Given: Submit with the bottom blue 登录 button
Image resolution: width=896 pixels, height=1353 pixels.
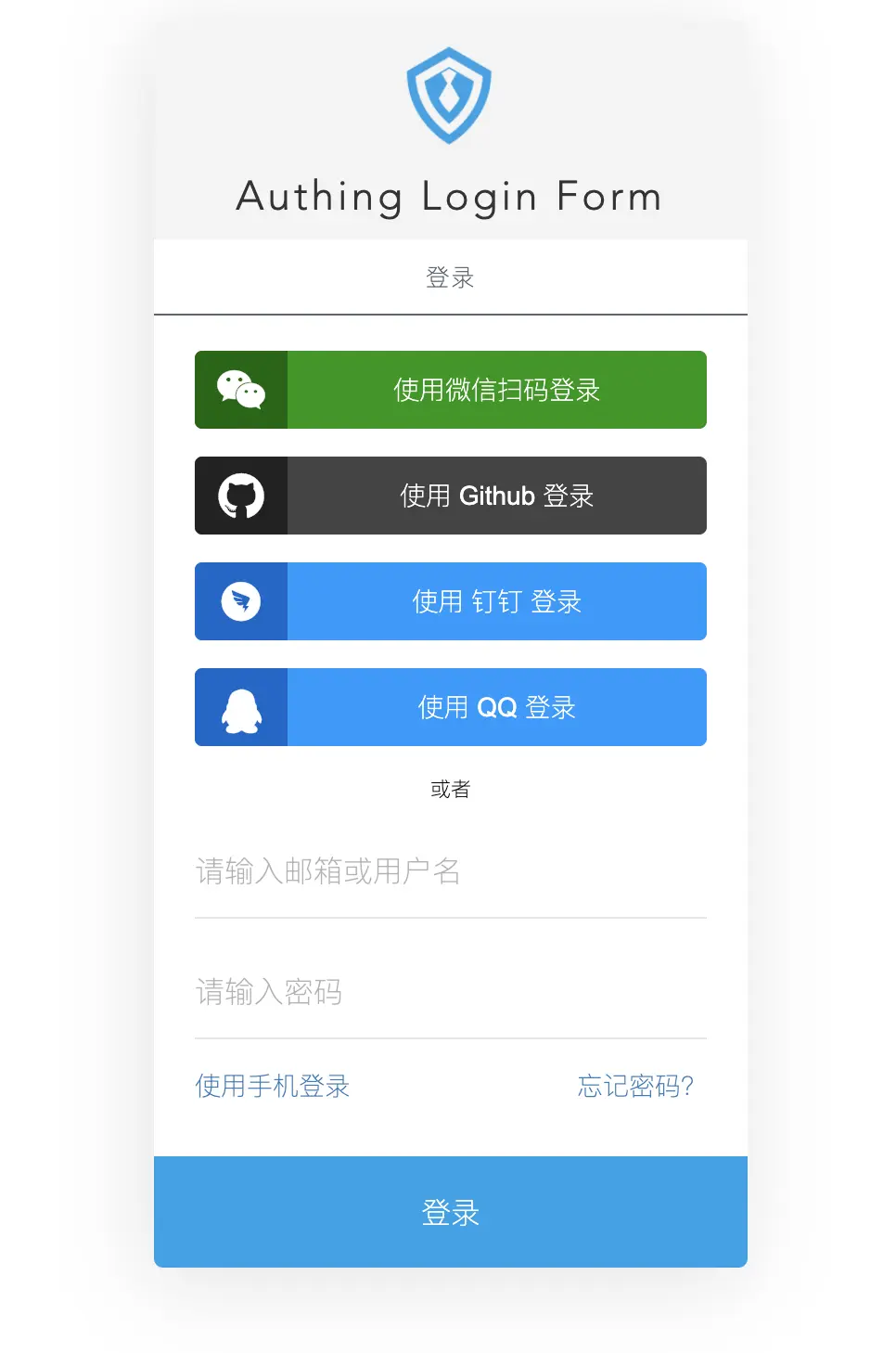Looking at the screenshot, I should click(451, 1212).
